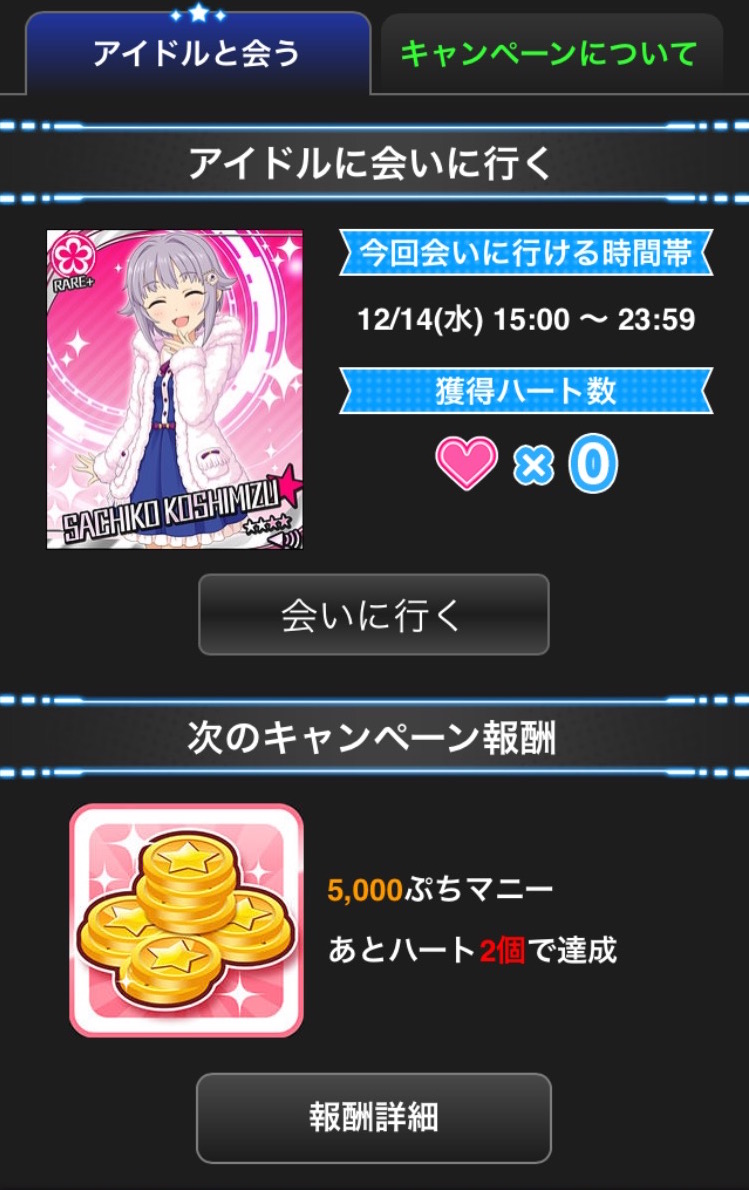Open the キャンペーンについて tab
The height and width of the screenshot is (1190, 749).
point(549,55)
